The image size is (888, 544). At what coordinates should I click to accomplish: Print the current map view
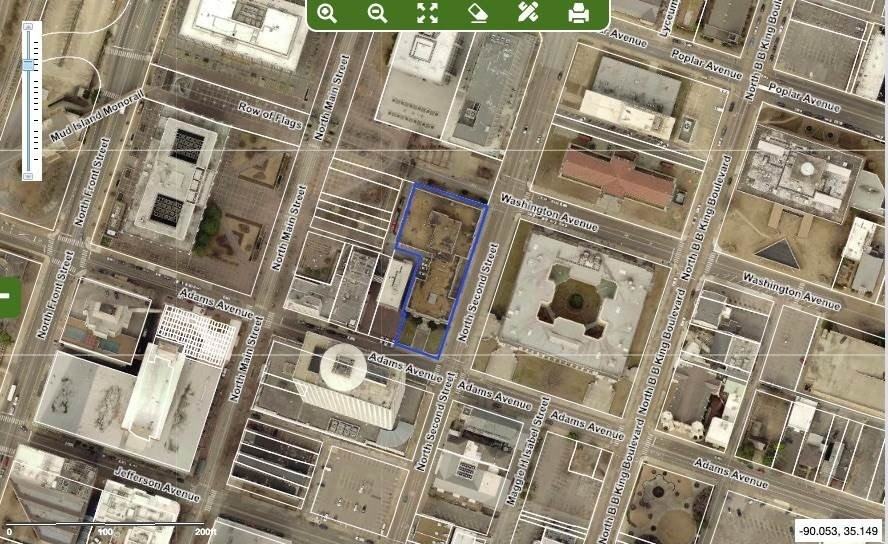pyautogui.click(x=578, y=13)
